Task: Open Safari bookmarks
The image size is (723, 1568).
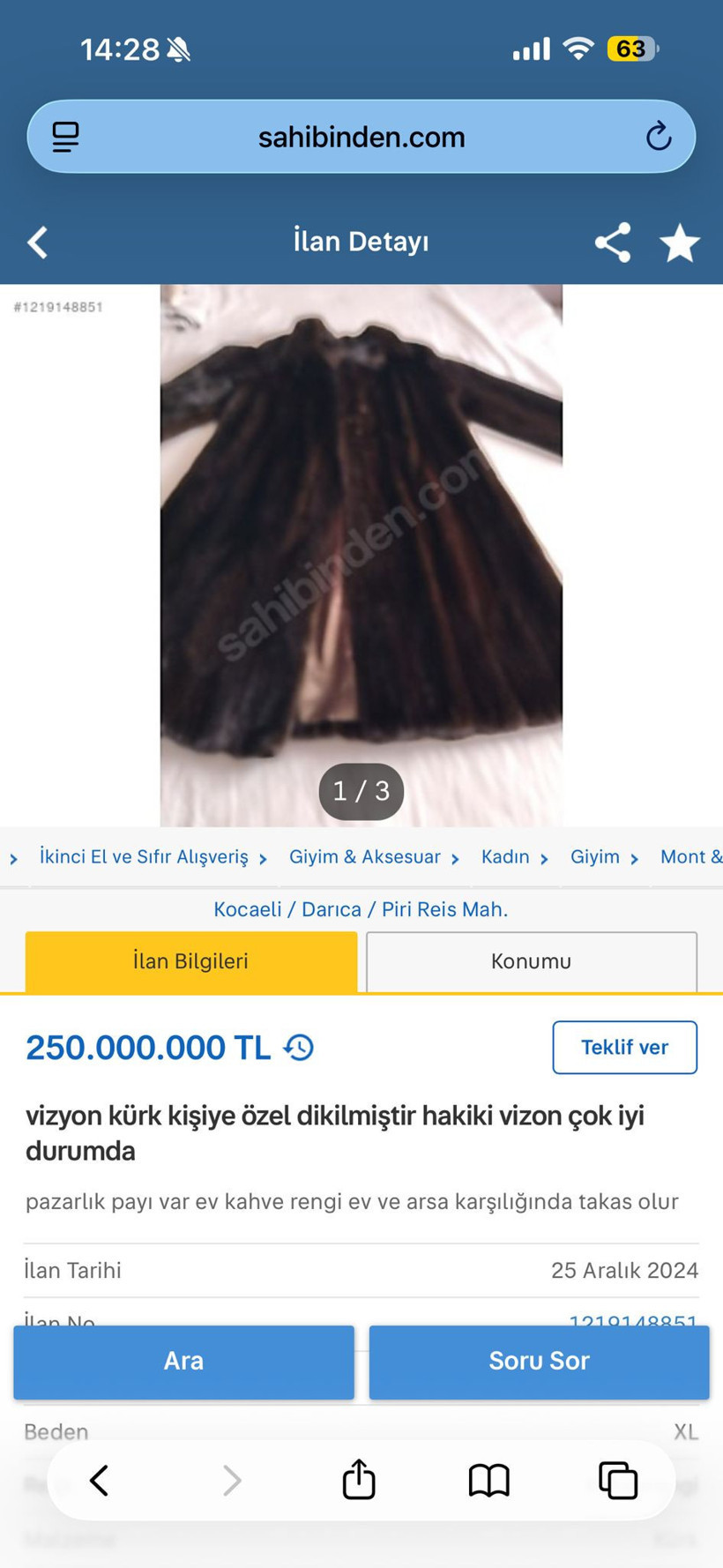Action: pos(491,1481)
